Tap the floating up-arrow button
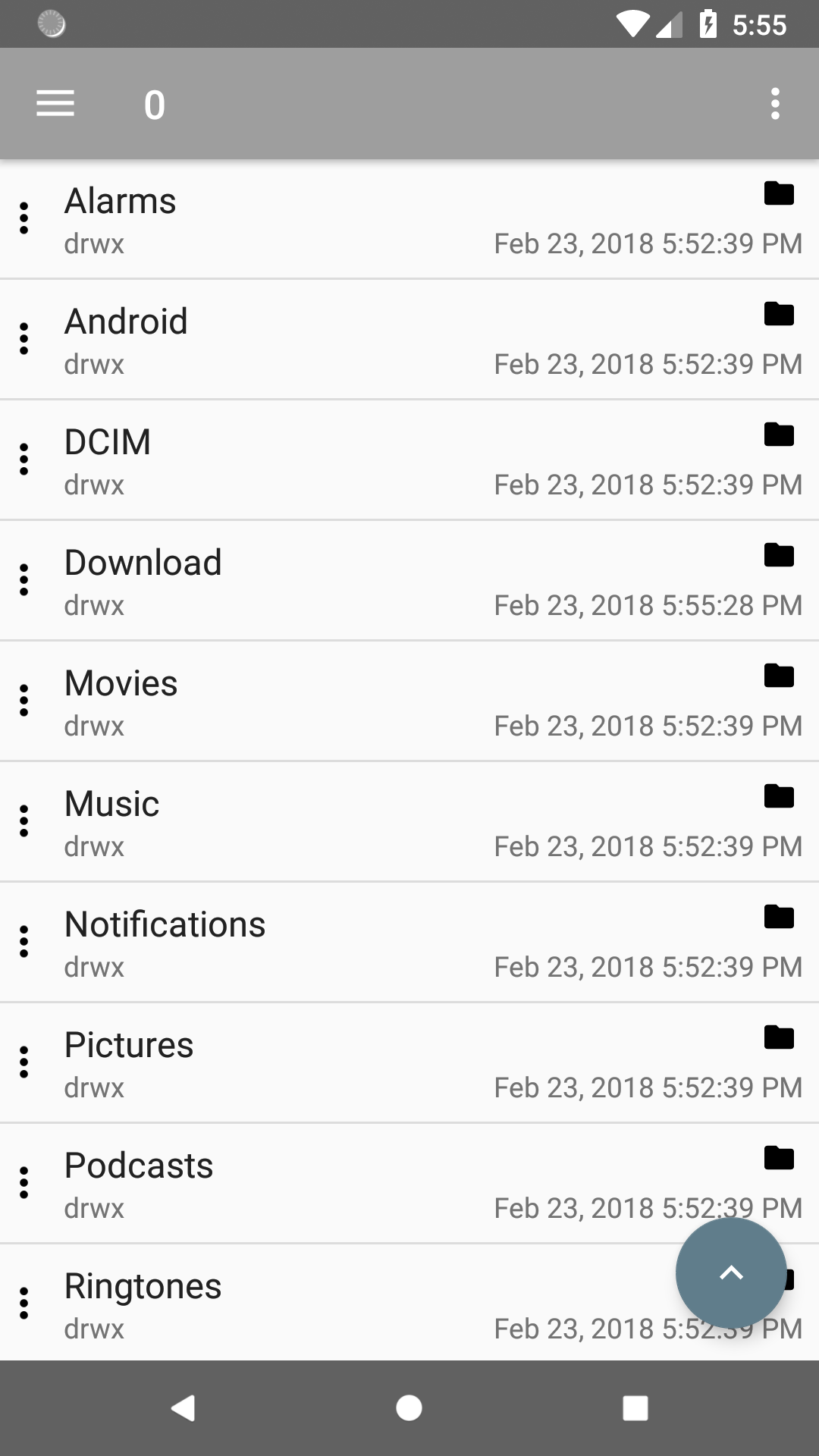Screen dimensions: 819x1456 (x=731, y=1273)
